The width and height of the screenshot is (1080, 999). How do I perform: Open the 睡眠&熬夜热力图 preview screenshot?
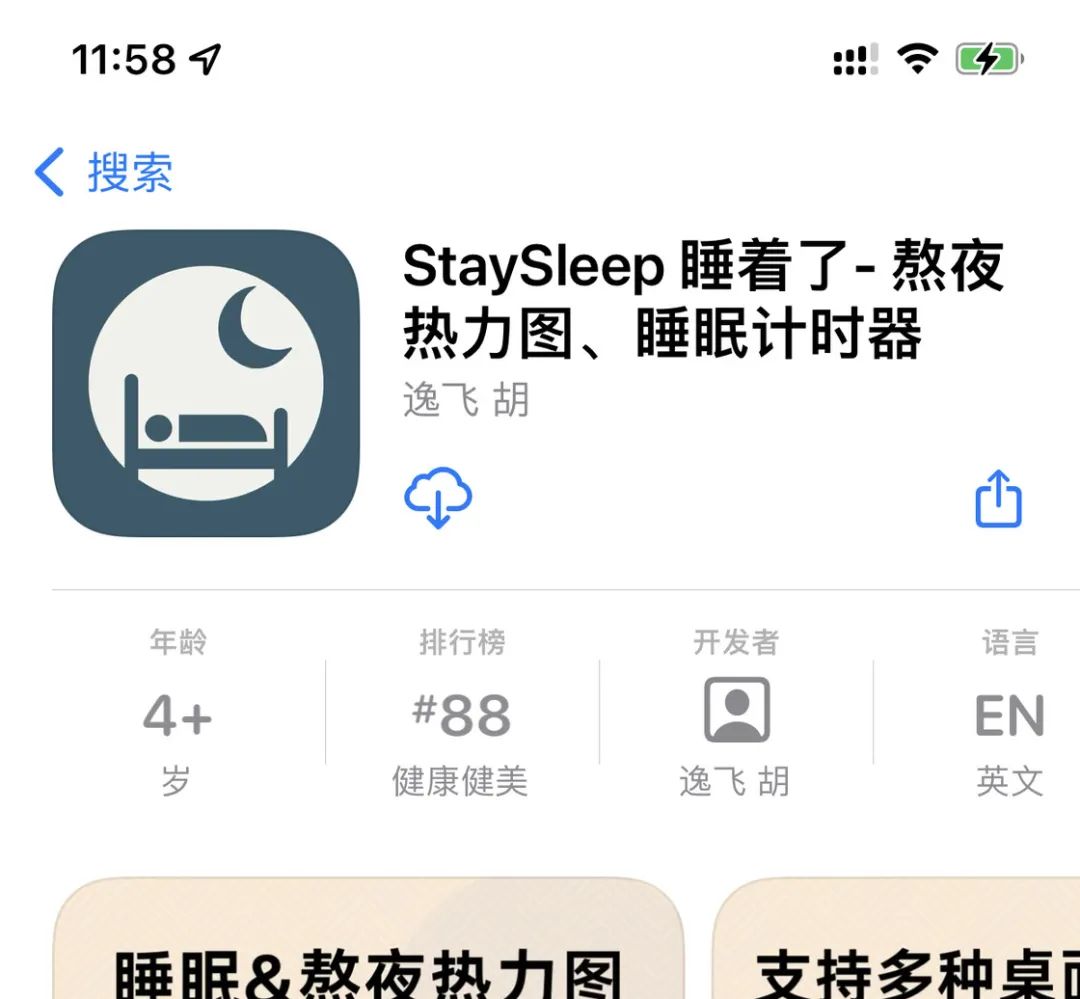pyautogui.click(x=367, y=945)
